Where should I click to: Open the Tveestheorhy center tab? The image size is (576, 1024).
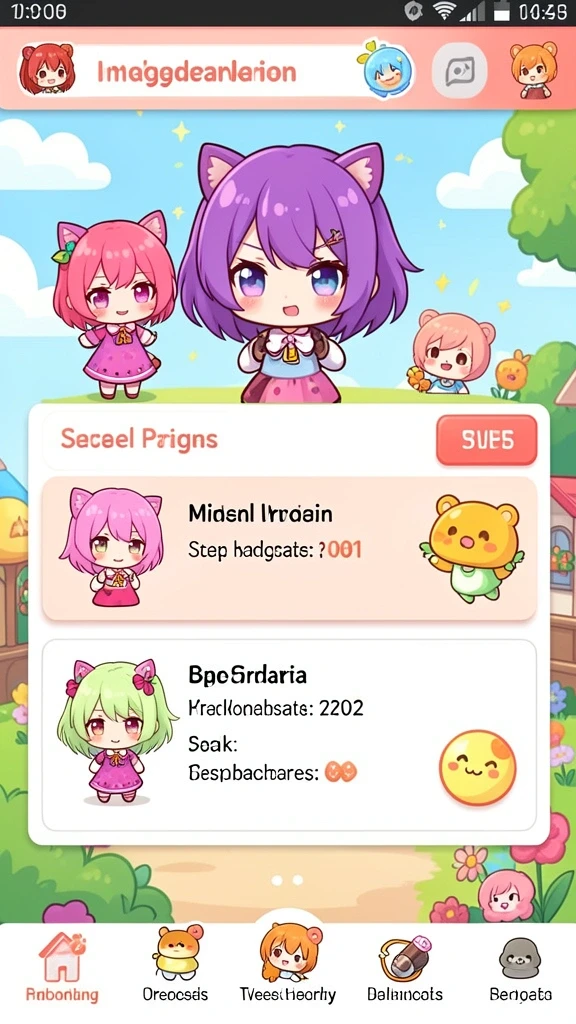tap(288, 964)
